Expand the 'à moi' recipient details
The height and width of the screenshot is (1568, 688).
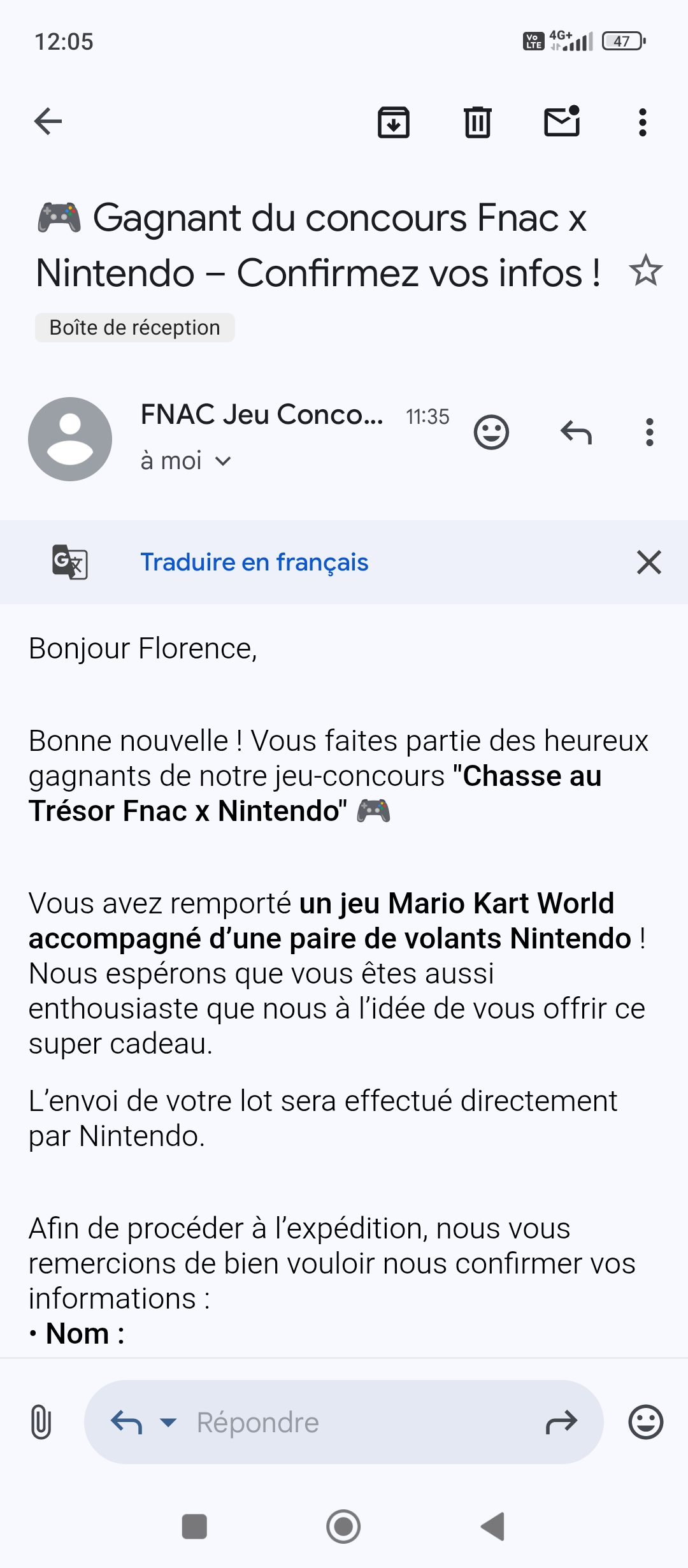click(x=186, y=460)
